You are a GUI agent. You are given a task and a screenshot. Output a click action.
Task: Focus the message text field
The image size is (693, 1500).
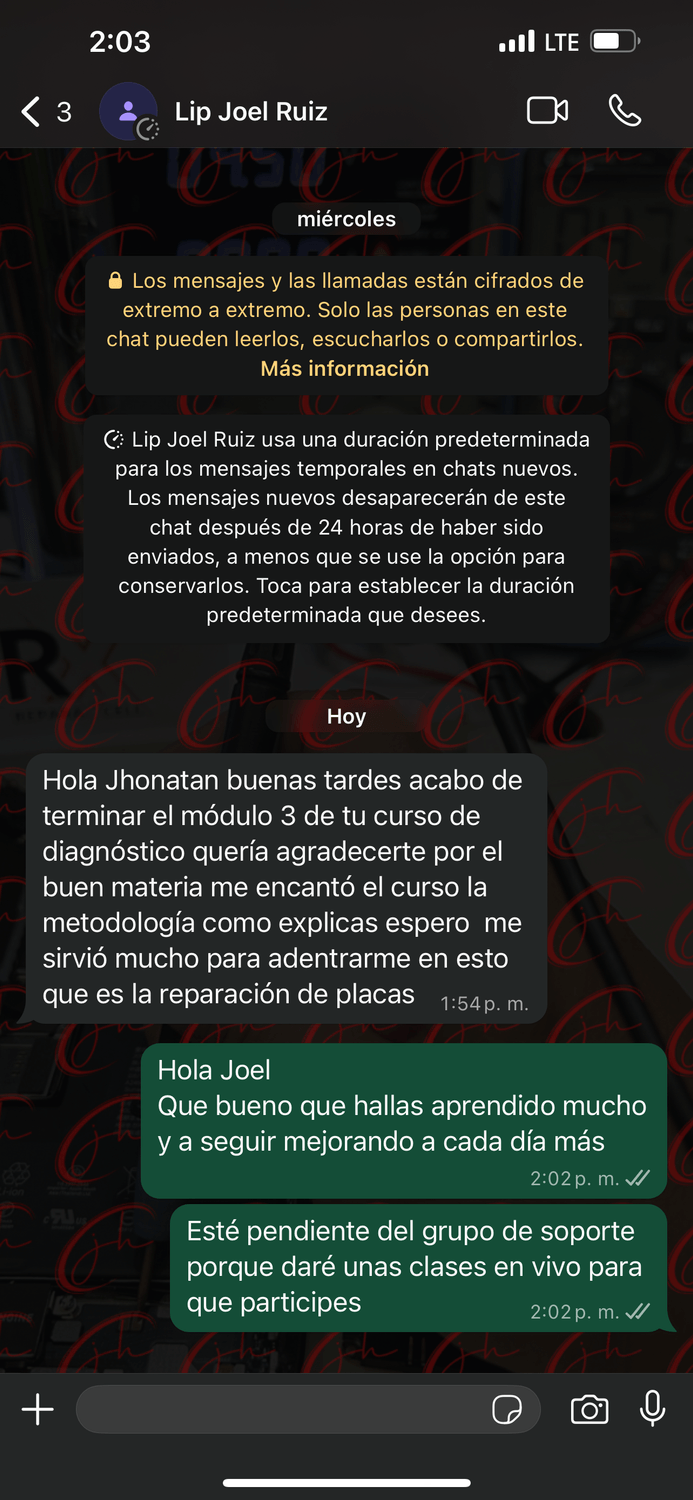pos(280,1410)
